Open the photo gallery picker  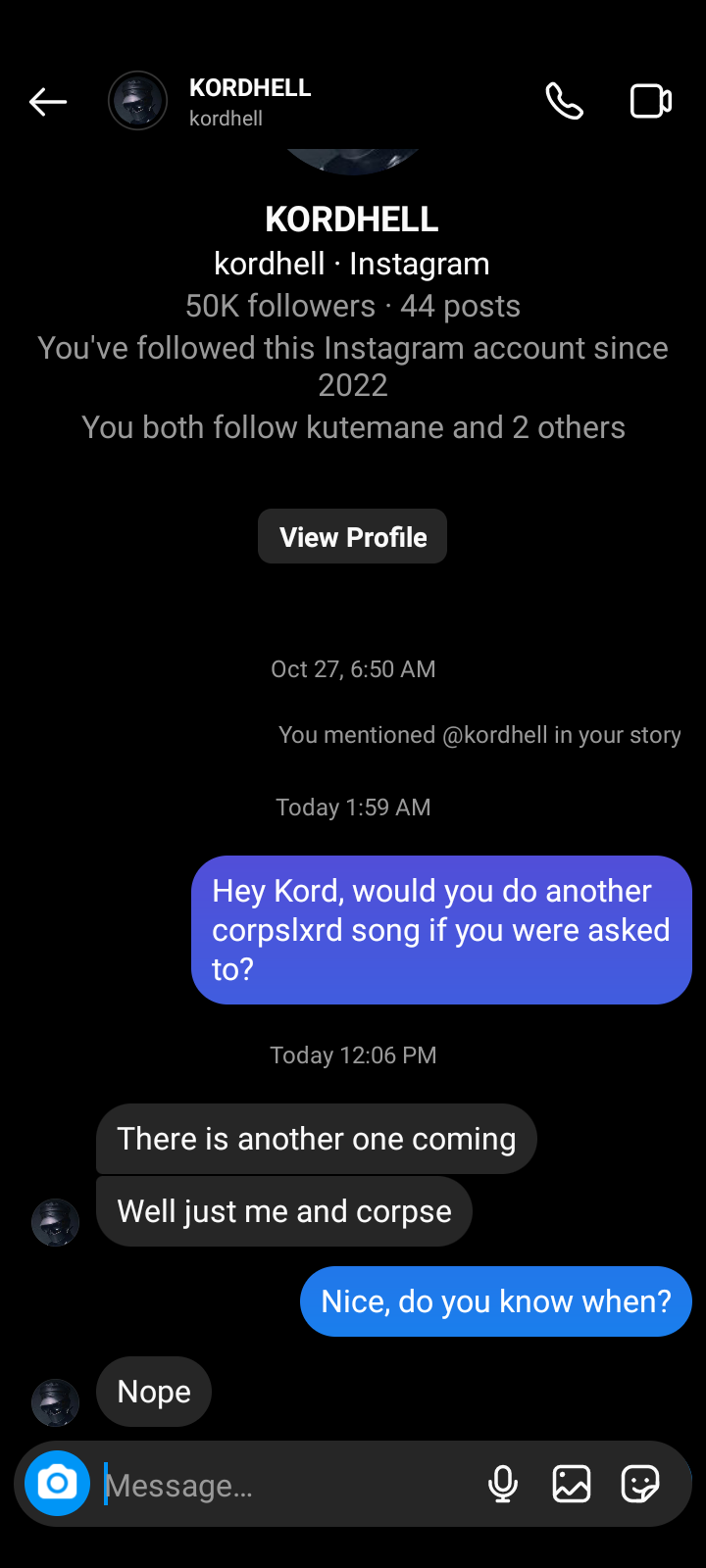(572, 1484)
